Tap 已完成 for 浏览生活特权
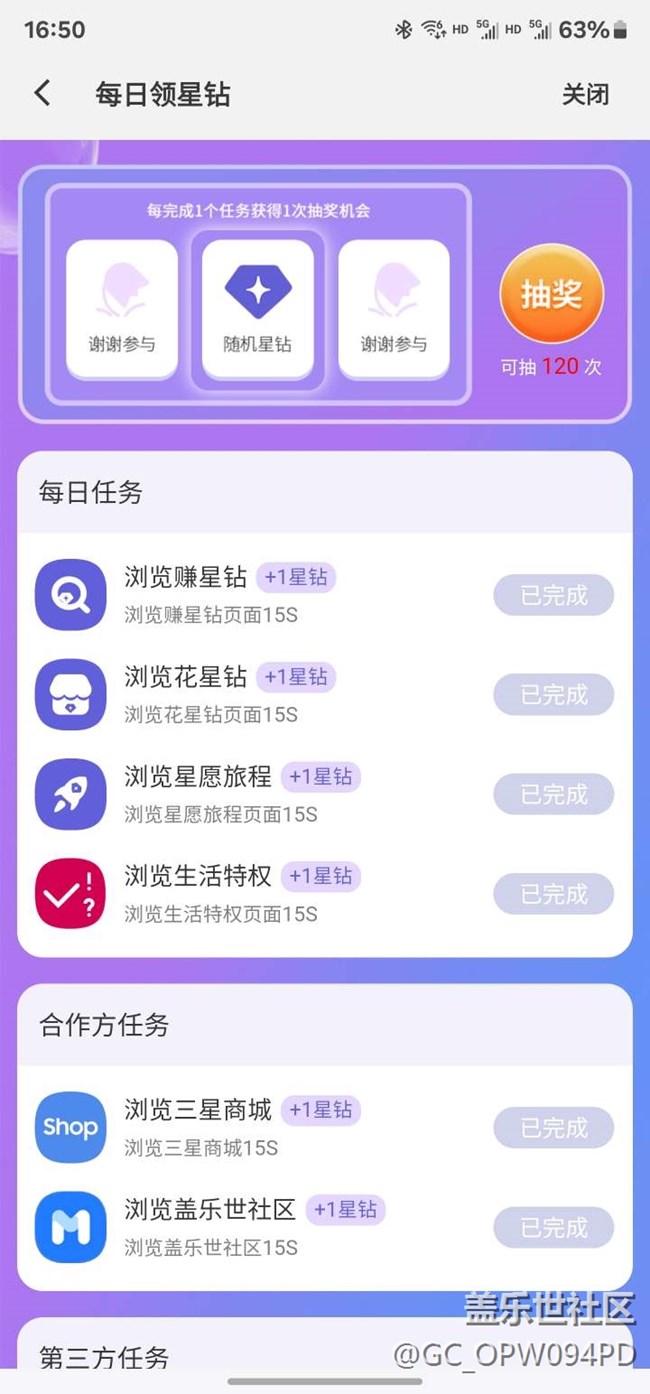Viewport: 650px width, 1394px height. [554, 893]
